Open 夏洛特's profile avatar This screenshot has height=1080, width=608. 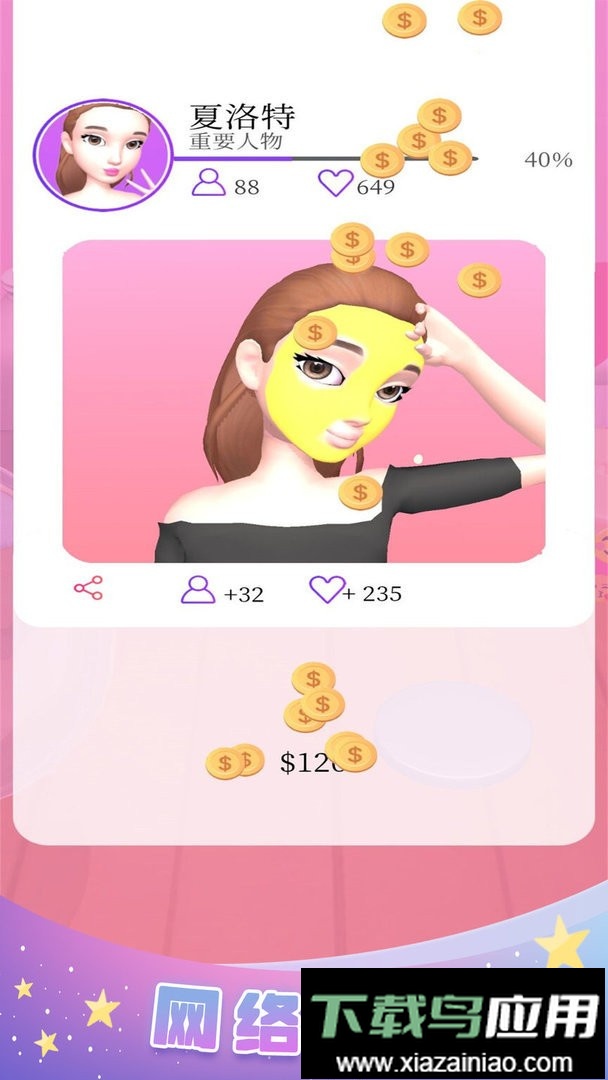coord(104,154)
